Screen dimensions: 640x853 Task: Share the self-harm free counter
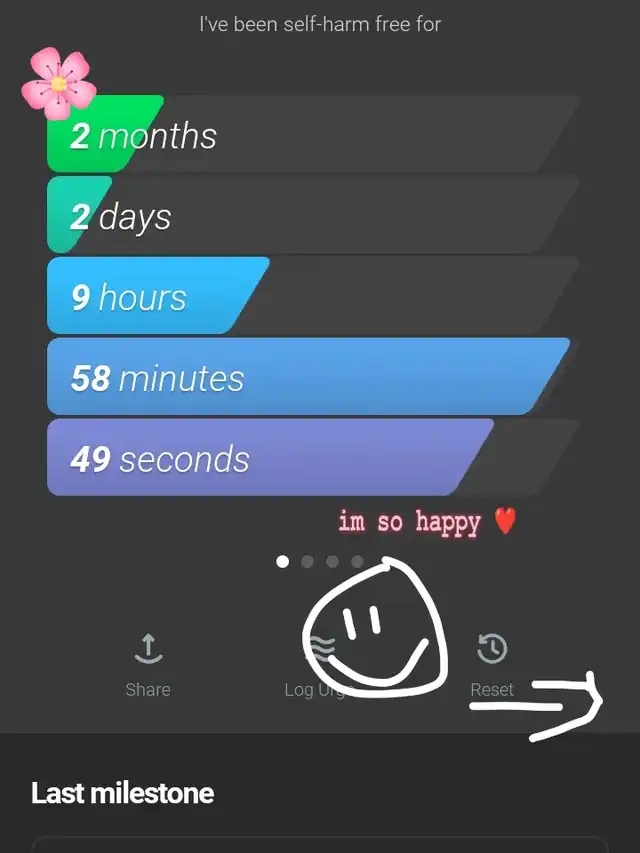pyautogui.click(x=148, y=663)
